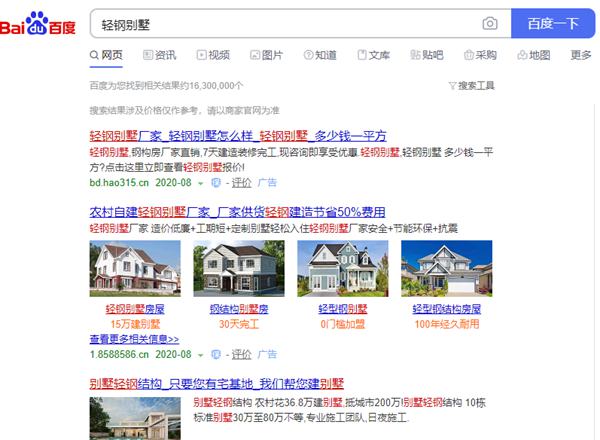Switch to the 图片 tab

(266, 55)
